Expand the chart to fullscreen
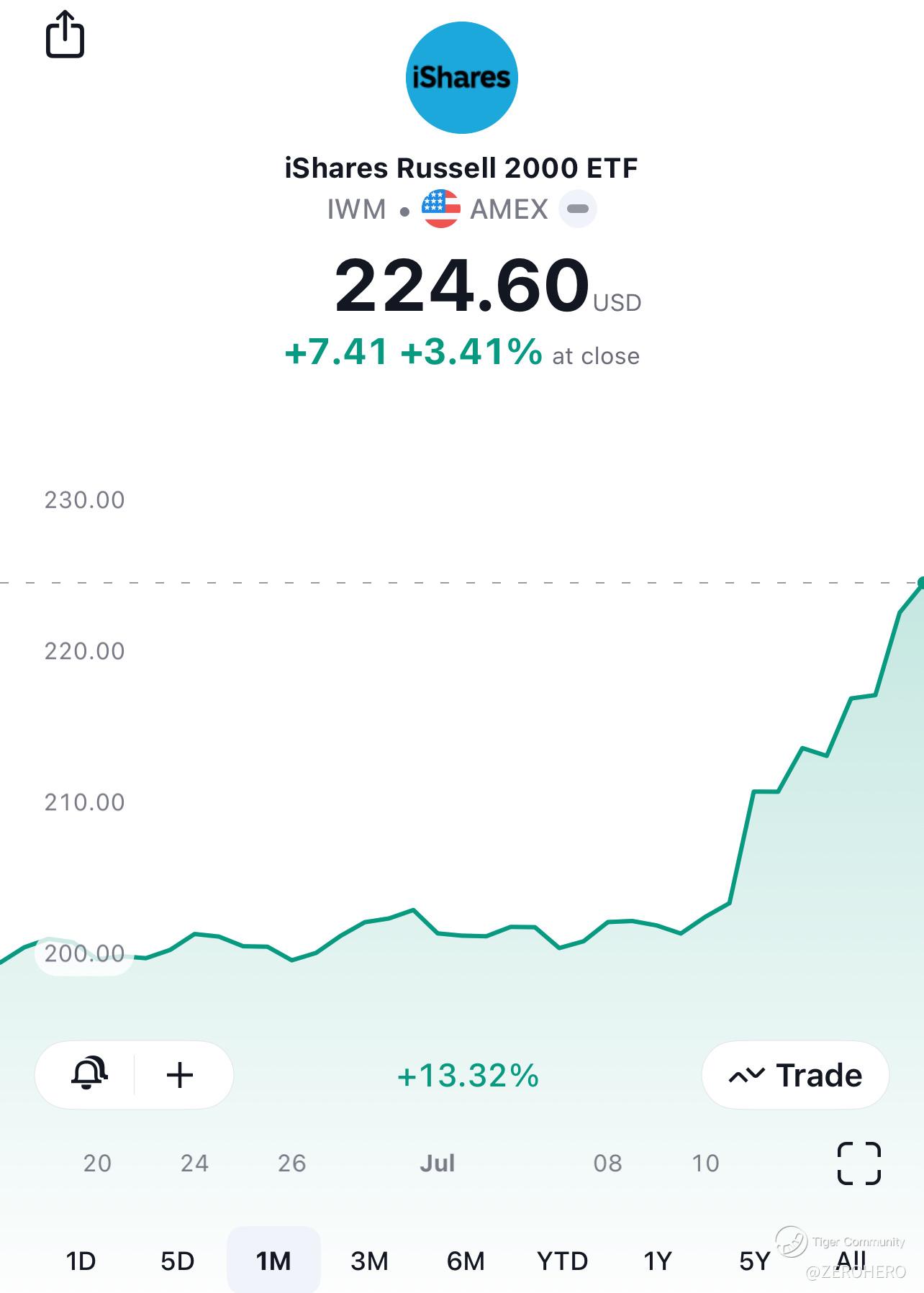The width and height of the screenshot is (924, 1293). point(859,1163)
